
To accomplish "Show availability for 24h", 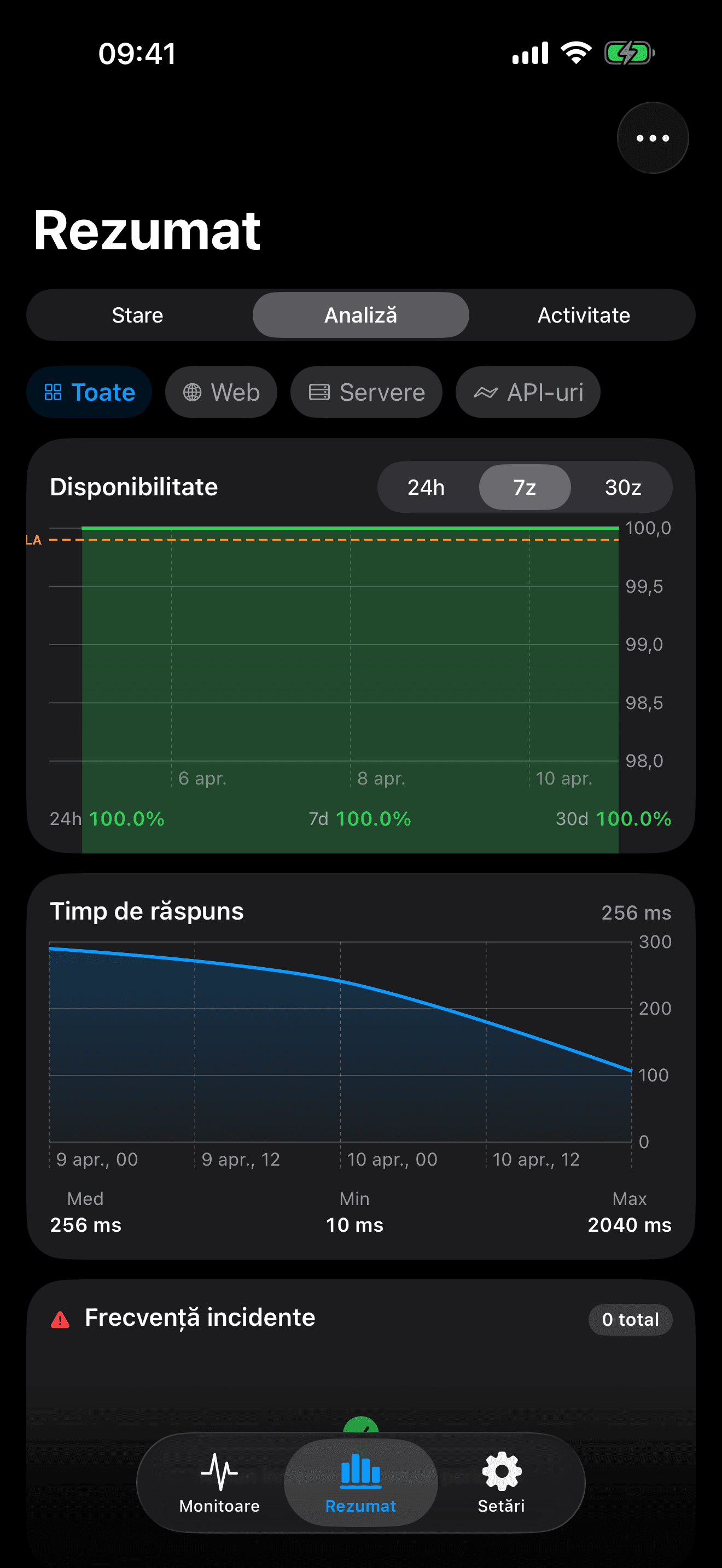I will click(426, 488).
